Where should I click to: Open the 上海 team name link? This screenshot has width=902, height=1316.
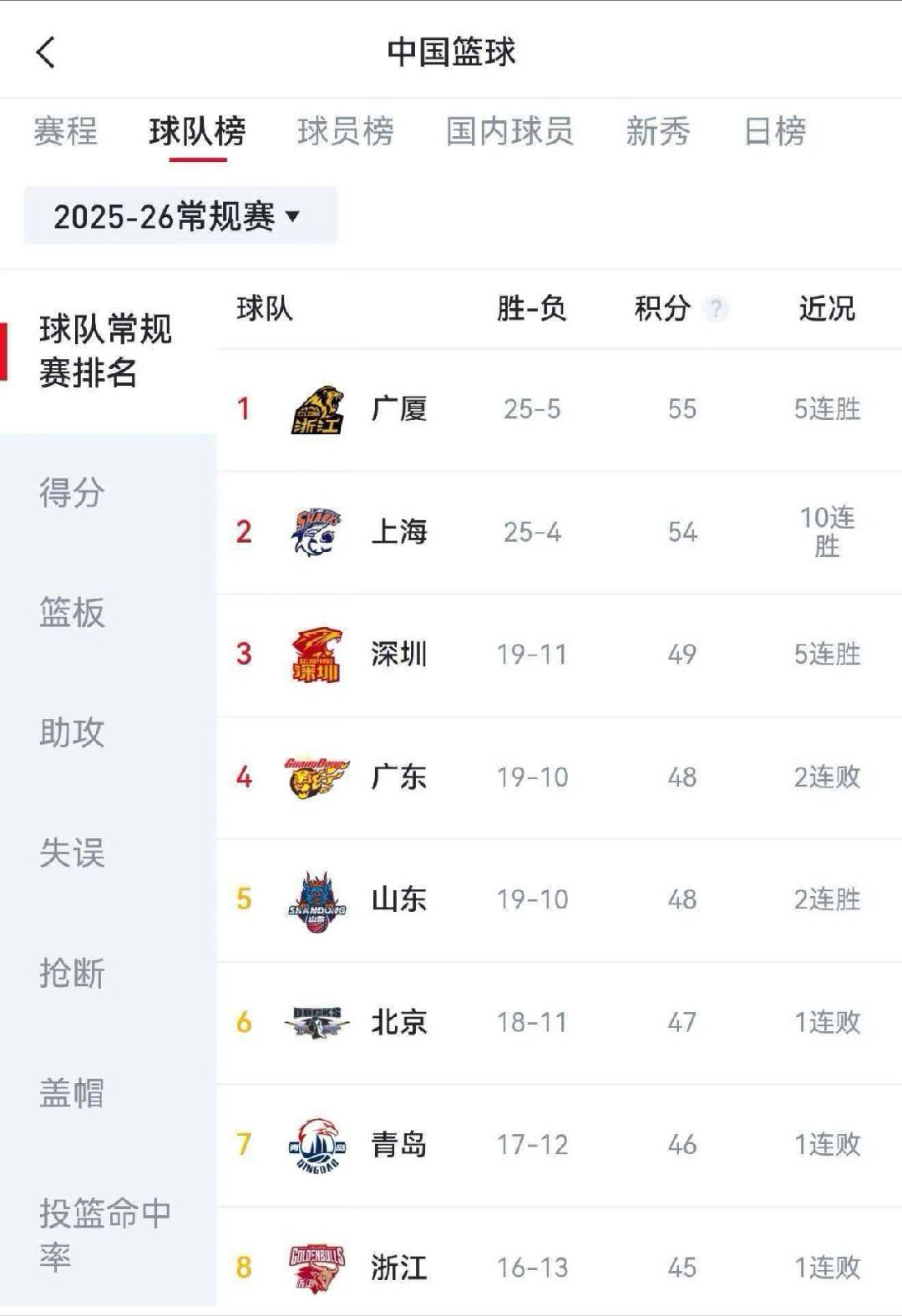401,532
